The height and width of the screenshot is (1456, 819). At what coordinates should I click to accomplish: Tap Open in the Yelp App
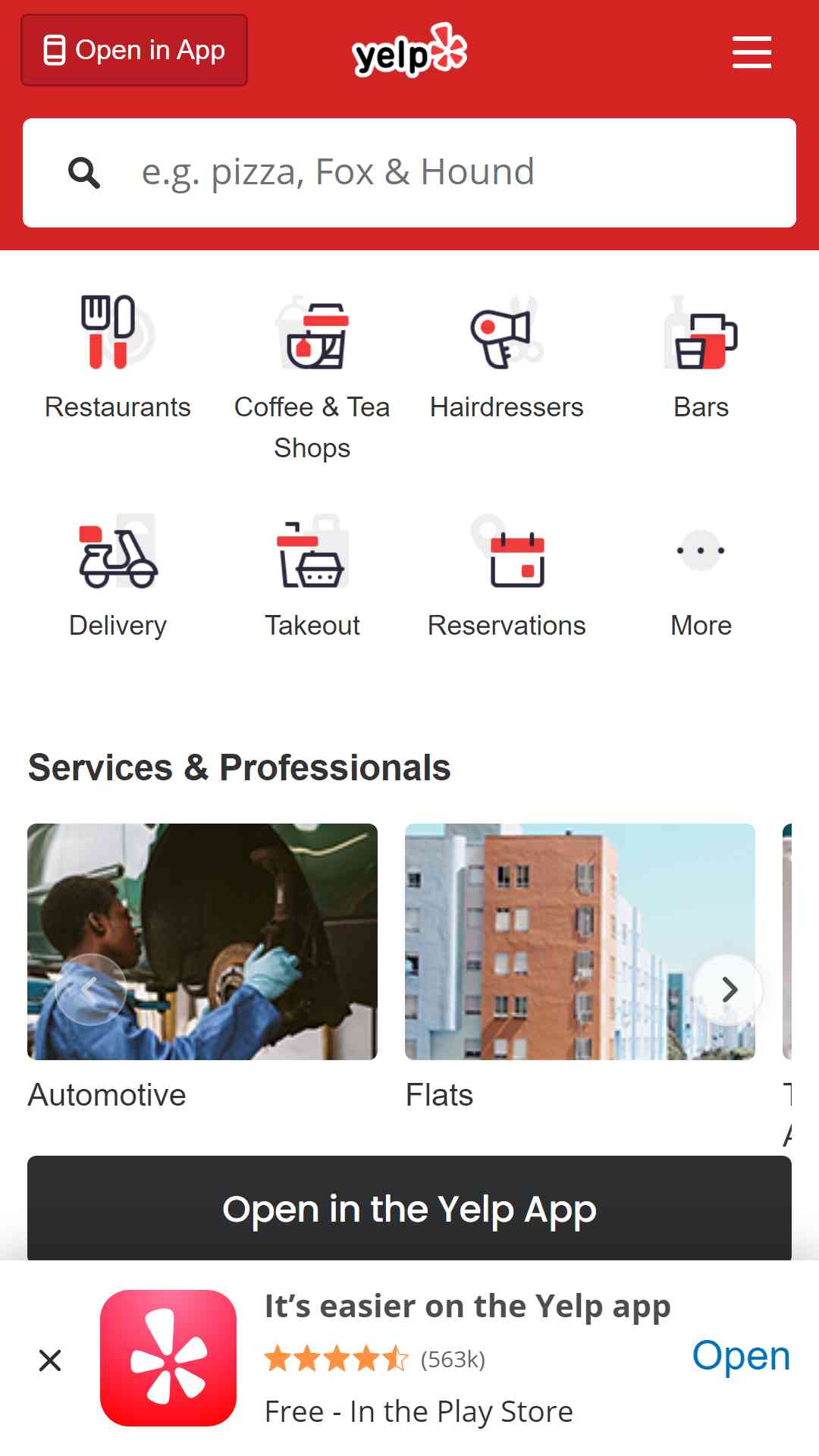pyautogui.click(x=409, y=1209)
